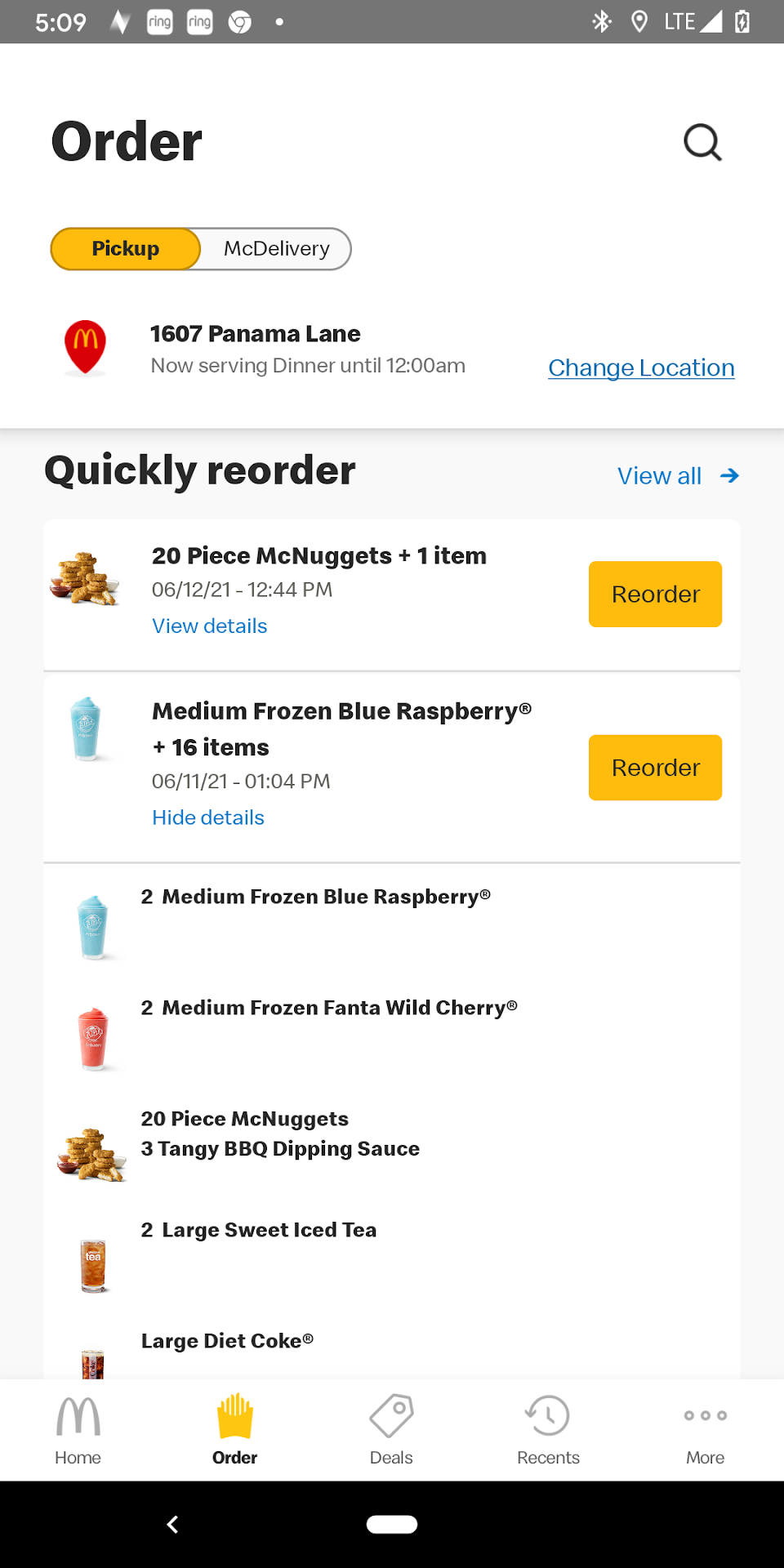This screenshot has height=1568, width=784.
Task: Tap the Order tab in bottom navigation
Action: pyautogui.click(x=234, y=1430)
